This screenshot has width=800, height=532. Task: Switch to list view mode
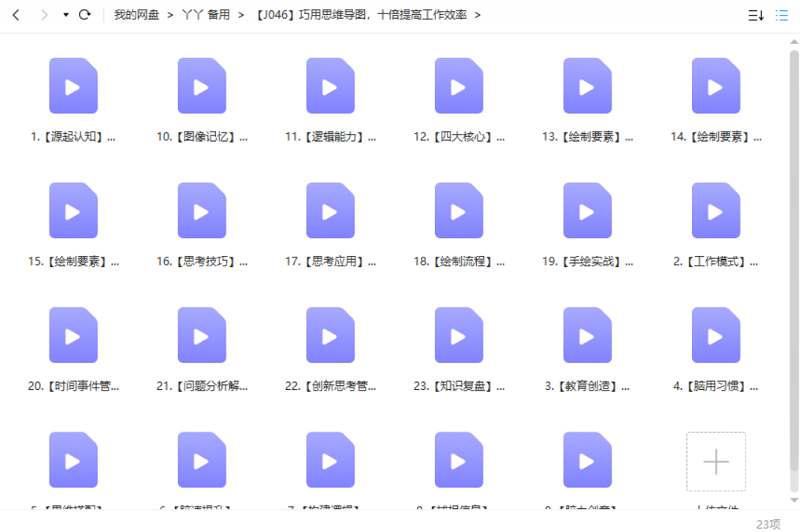[782, 15]
